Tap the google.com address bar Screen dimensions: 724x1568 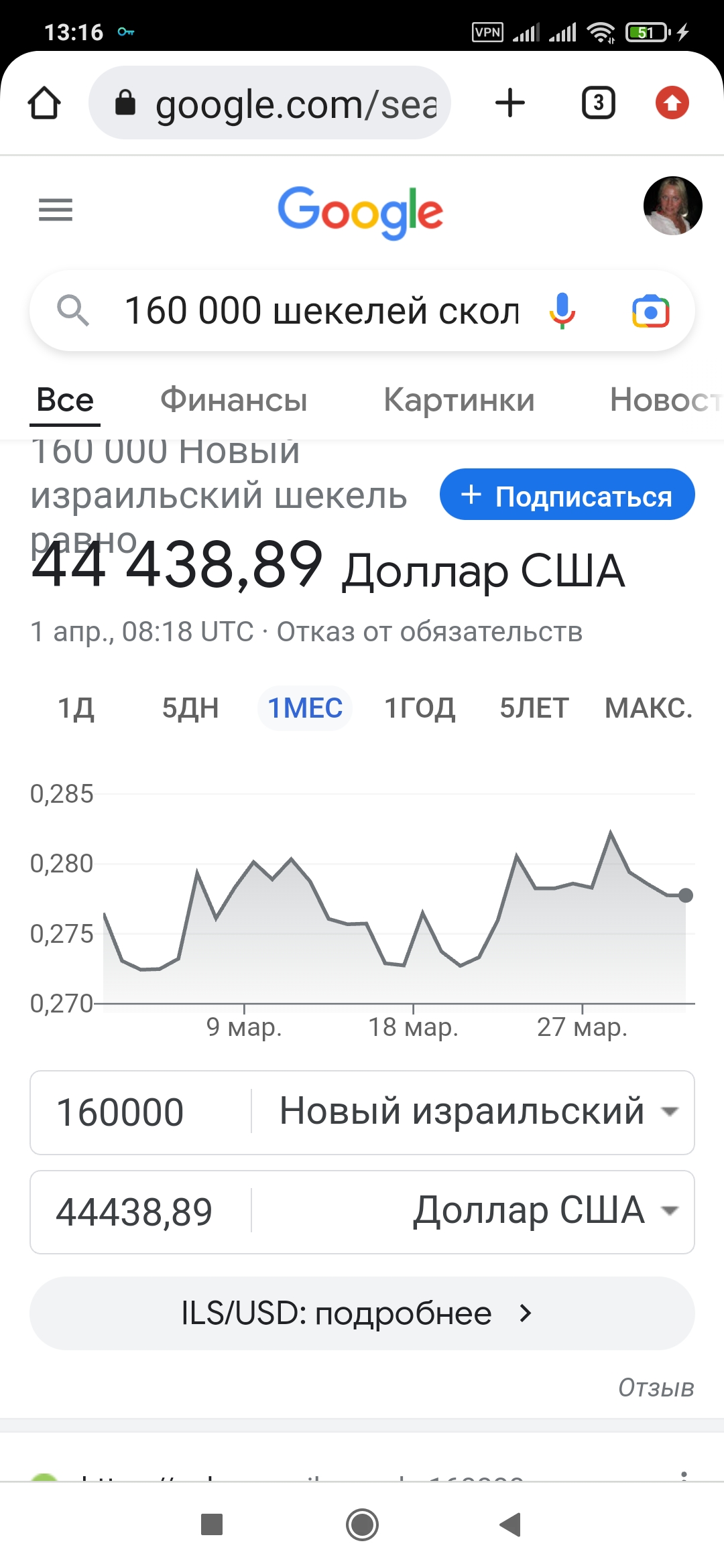click(269, 103)
